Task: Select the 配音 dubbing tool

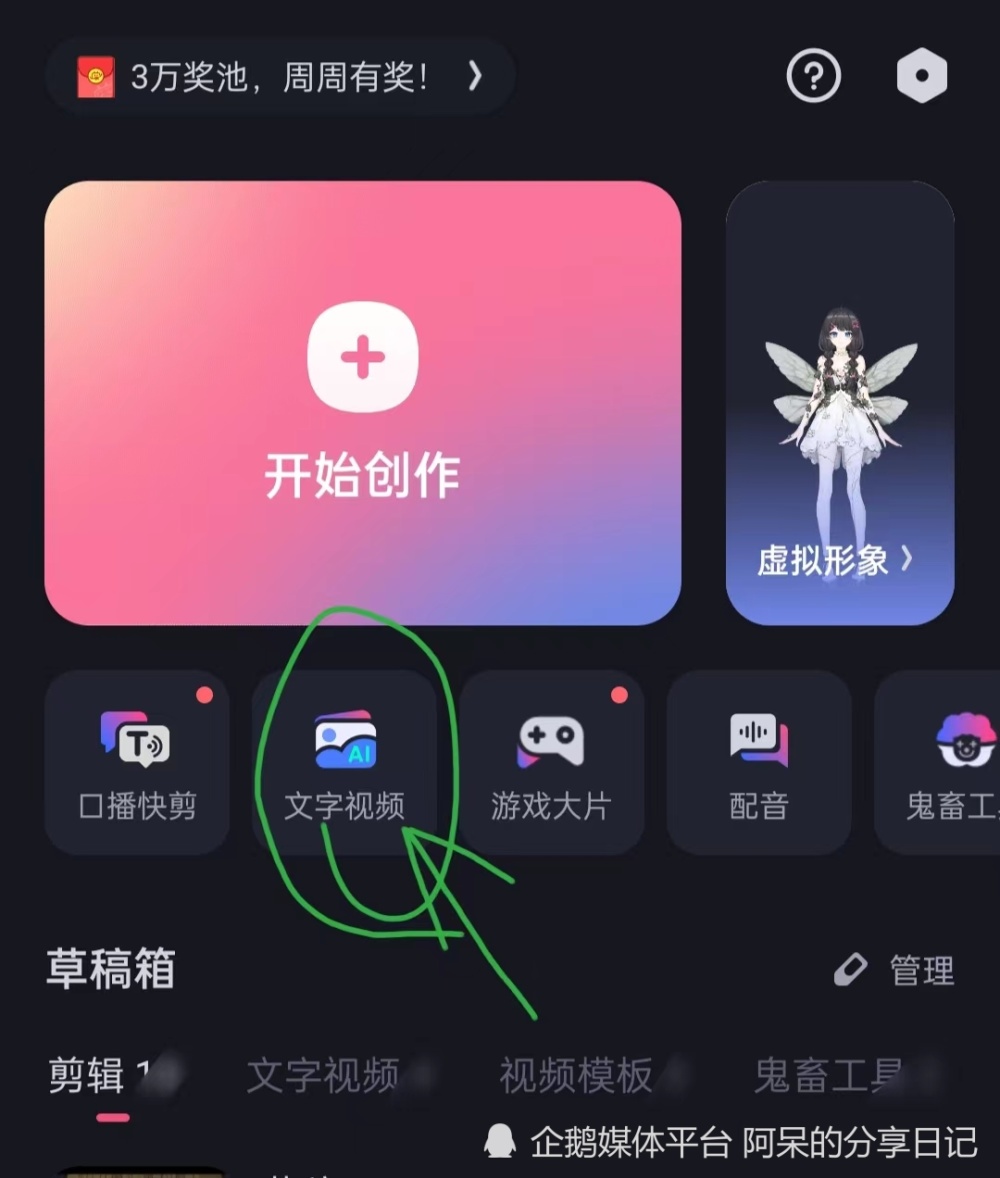Action: pyautogui.click(x=759, y=762)
